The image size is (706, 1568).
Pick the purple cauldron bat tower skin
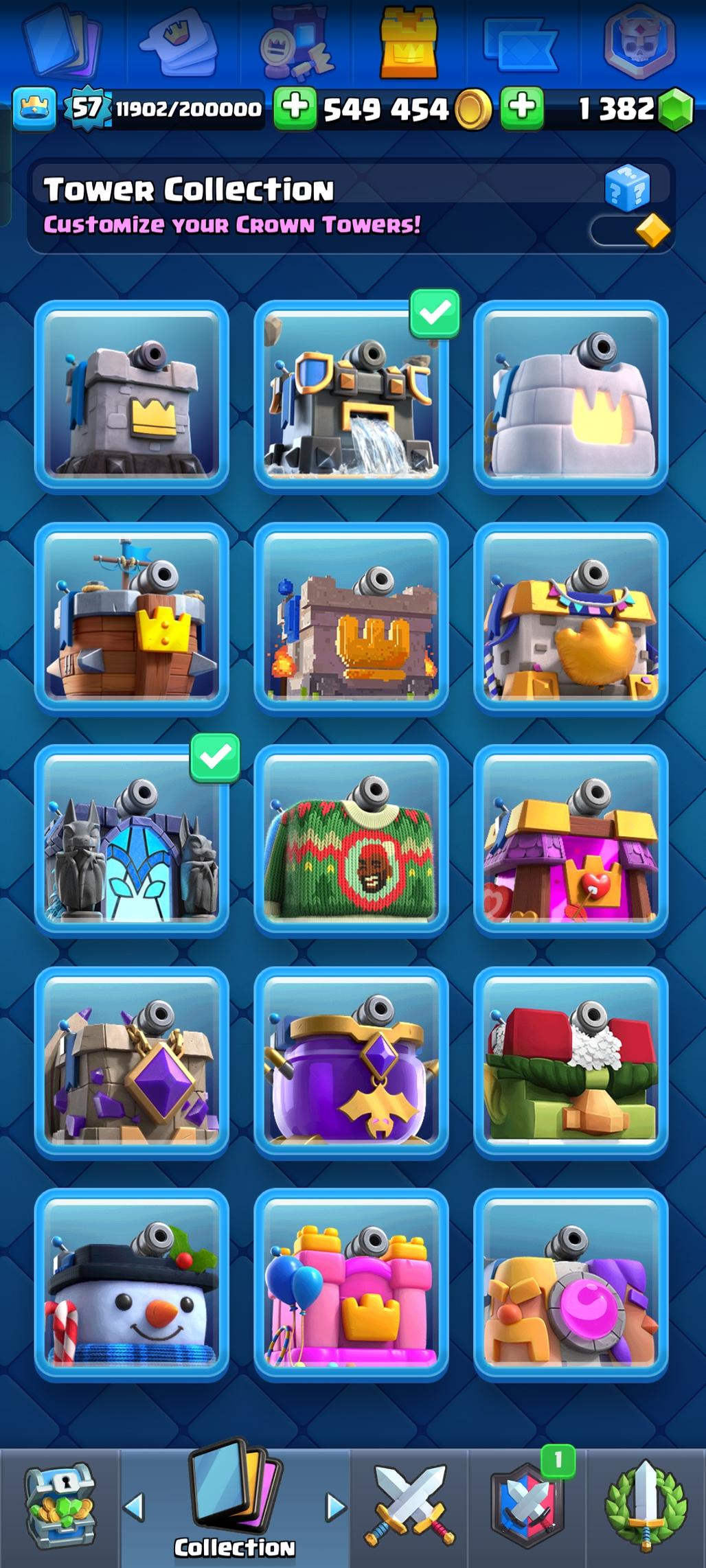[x=351, y=1062]
